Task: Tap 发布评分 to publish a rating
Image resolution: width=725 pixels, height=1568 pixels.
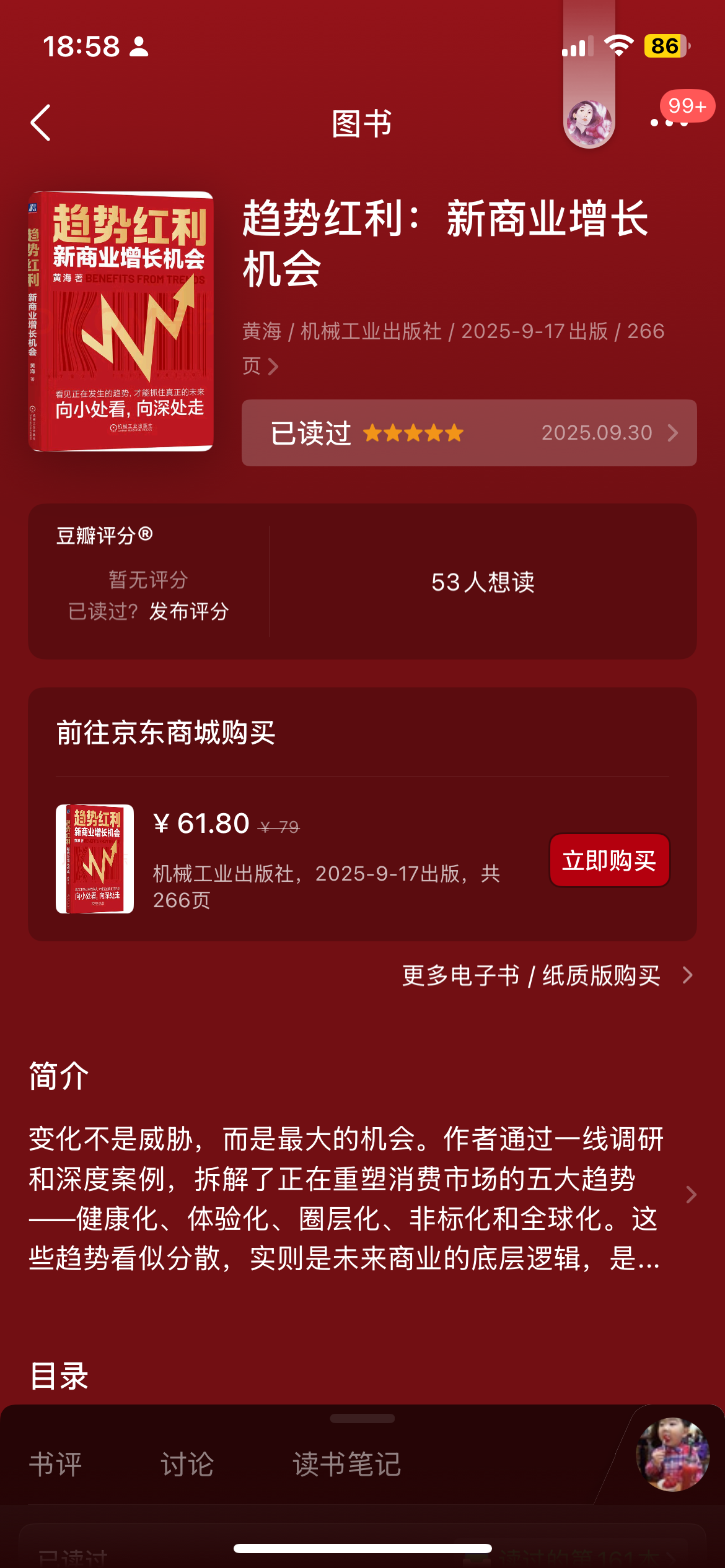Action: tap(189, 611)
